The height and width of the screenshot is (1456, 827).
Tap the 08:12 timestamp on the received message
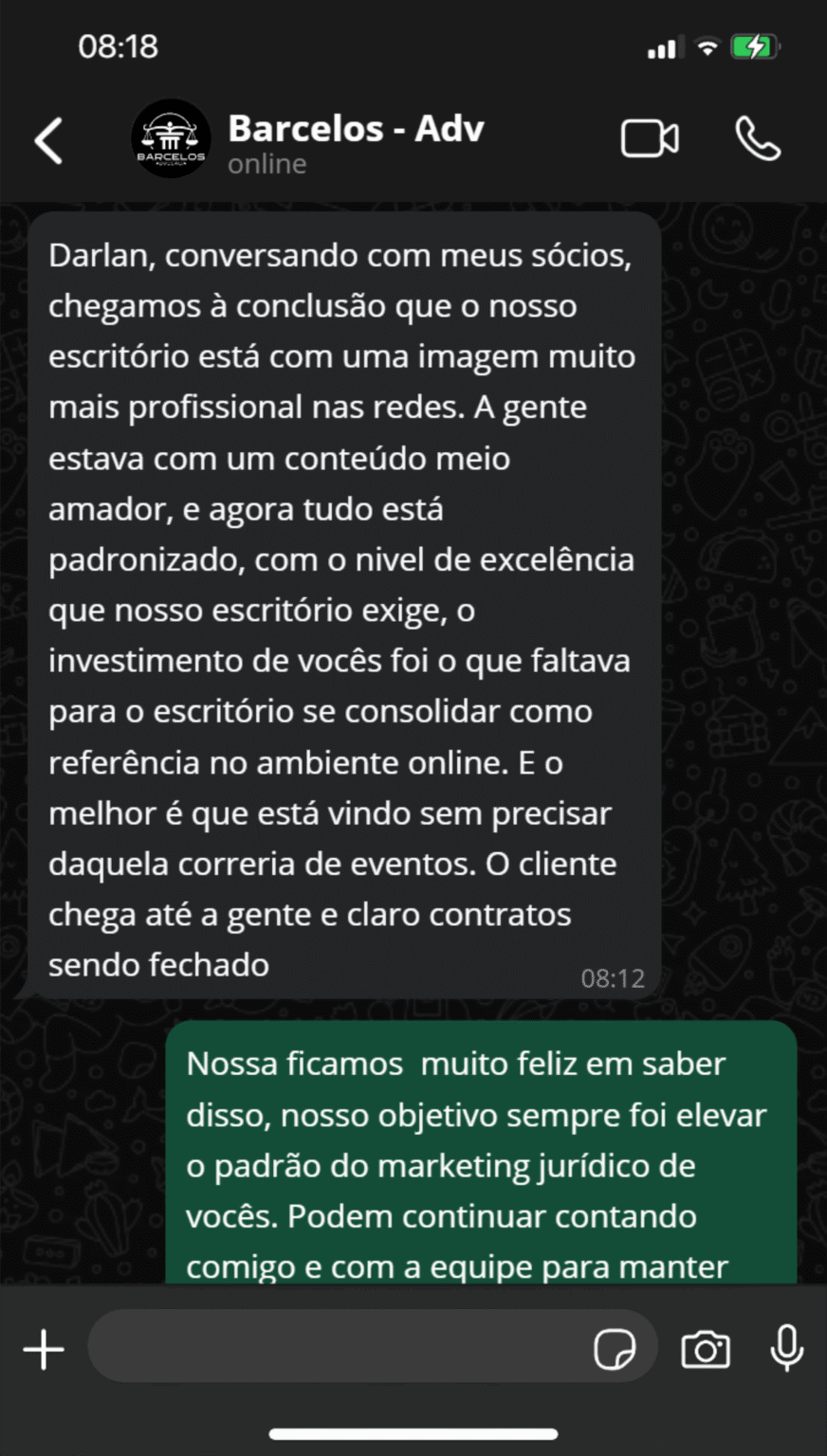point(615,978)
